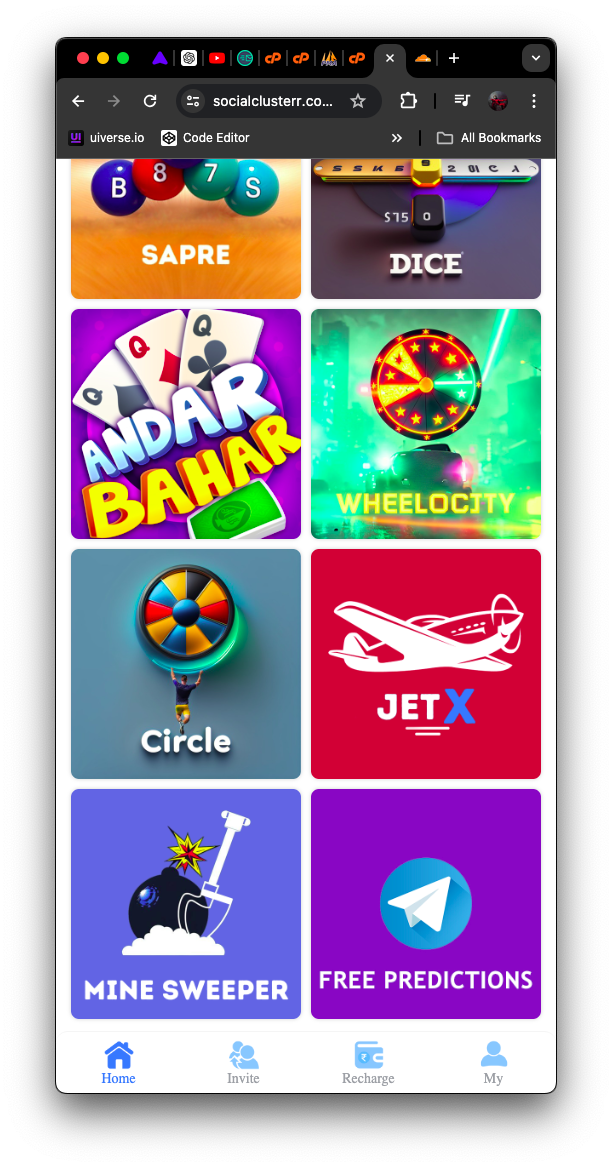Viewport: 612px width, 1167px height.
Task: Reload the page in the browser
Action: (150, 101)
